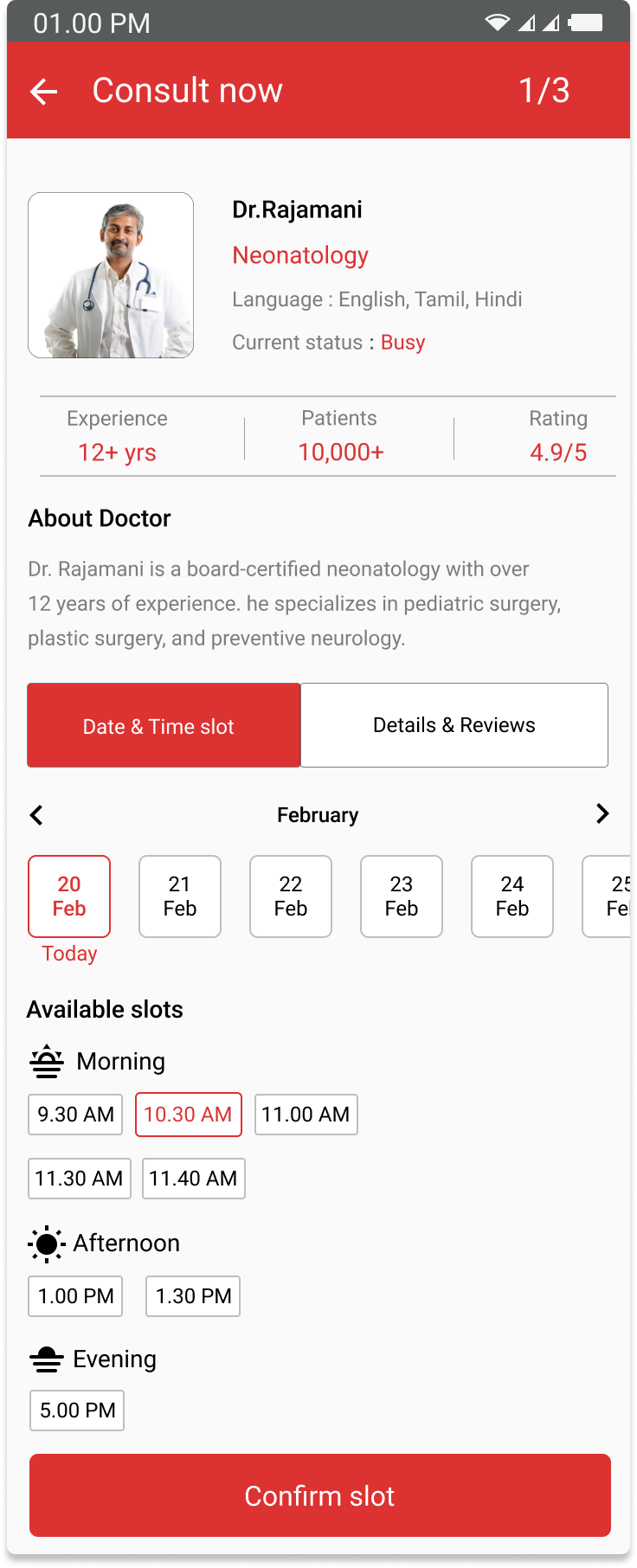Image resolution: width=637 pixels, height=1568 pixels.
Task: Pick the 11.00 AM morning slot
Action: click(x=306, y=1115)
